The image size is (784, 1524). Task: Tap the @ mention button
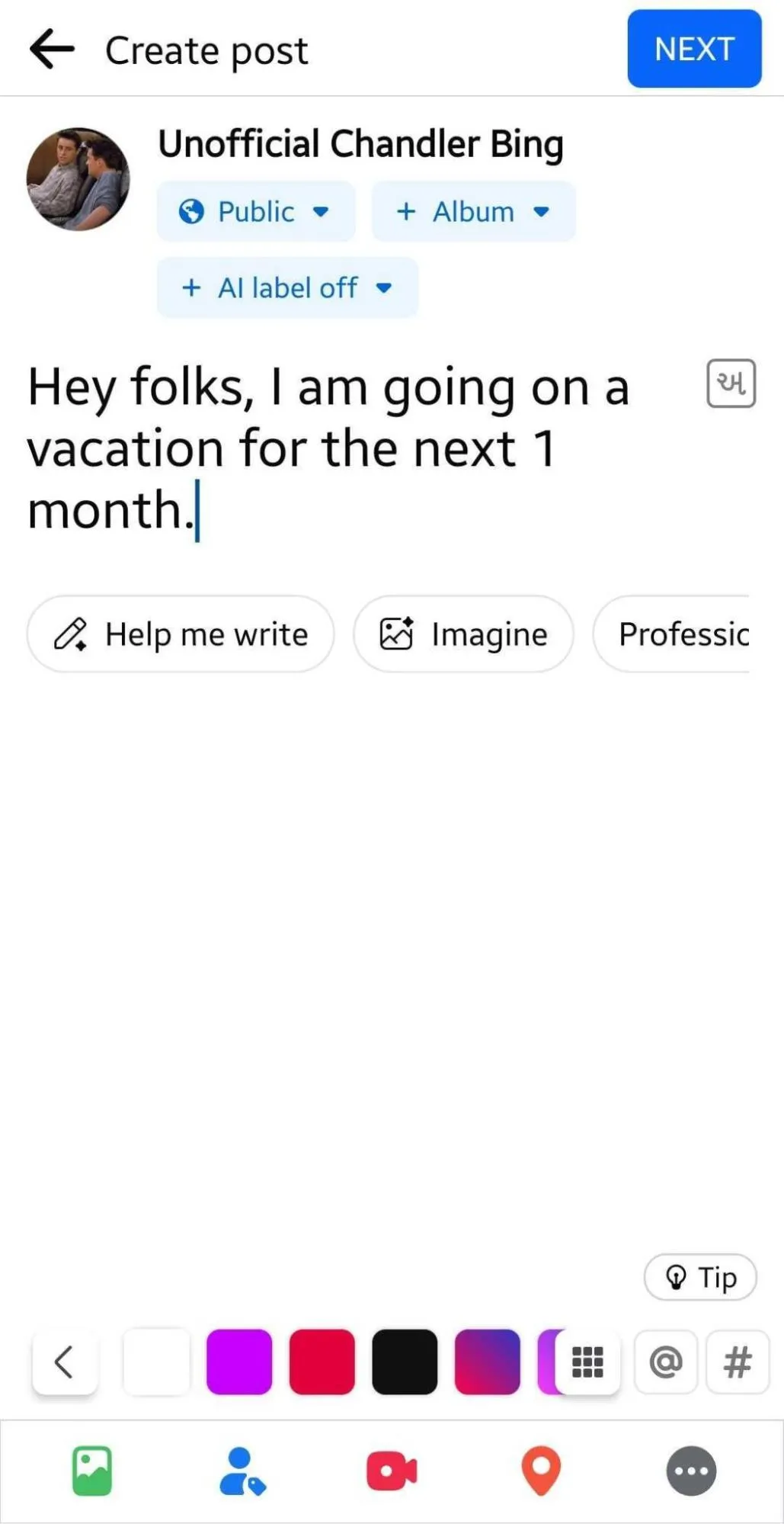[665, 1362]
